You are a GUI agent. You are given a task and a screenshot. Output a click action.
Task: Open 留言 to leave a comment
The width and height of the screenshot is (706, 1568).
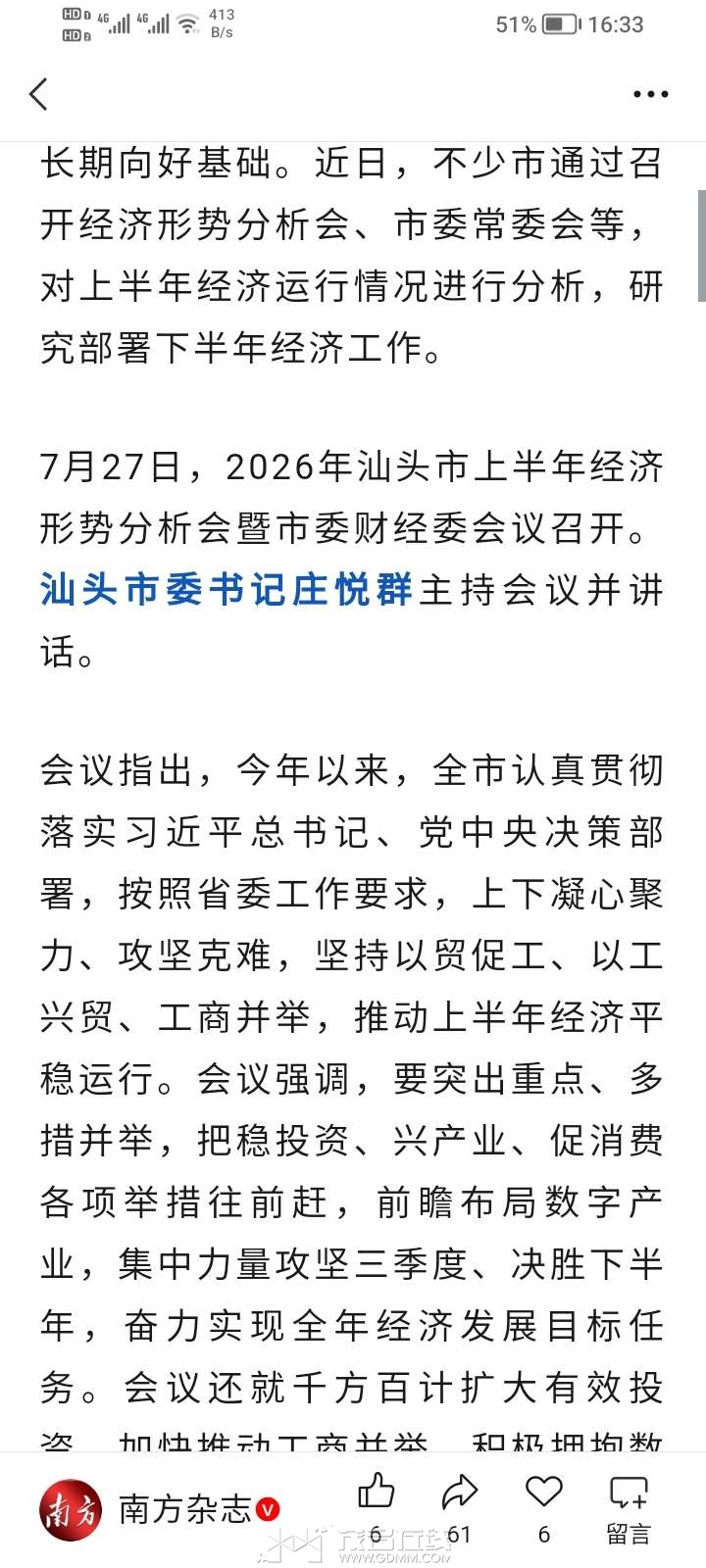629,1507
